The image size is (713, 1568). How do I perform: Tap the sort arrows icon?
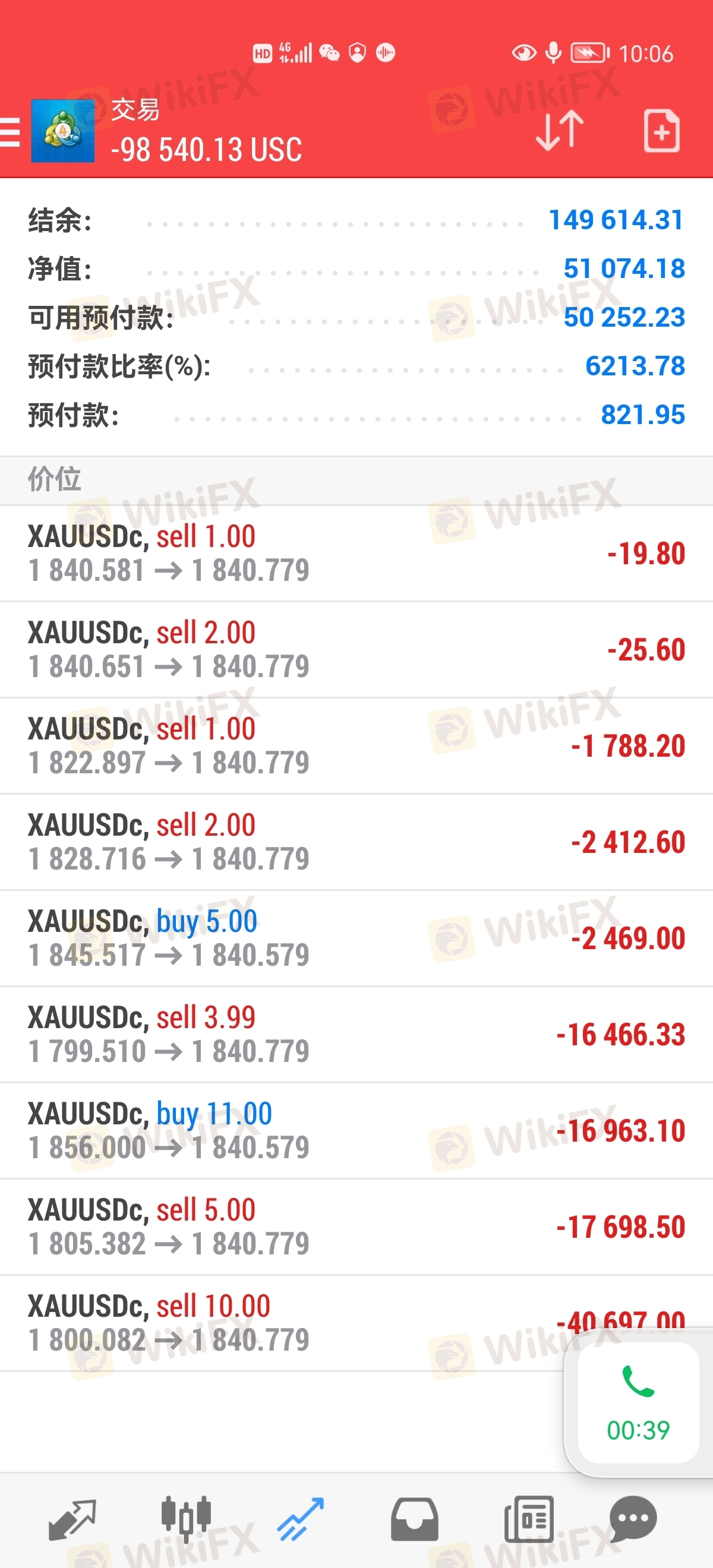pos(560,131)
